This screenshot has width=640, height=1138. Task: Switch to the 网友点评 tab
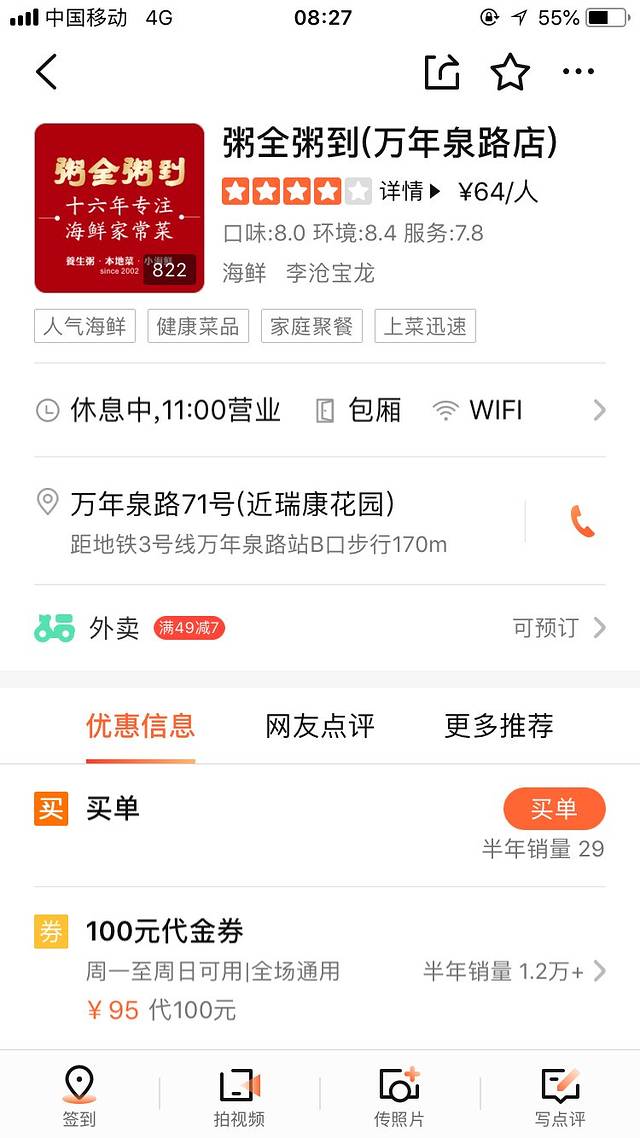[320, 726]
